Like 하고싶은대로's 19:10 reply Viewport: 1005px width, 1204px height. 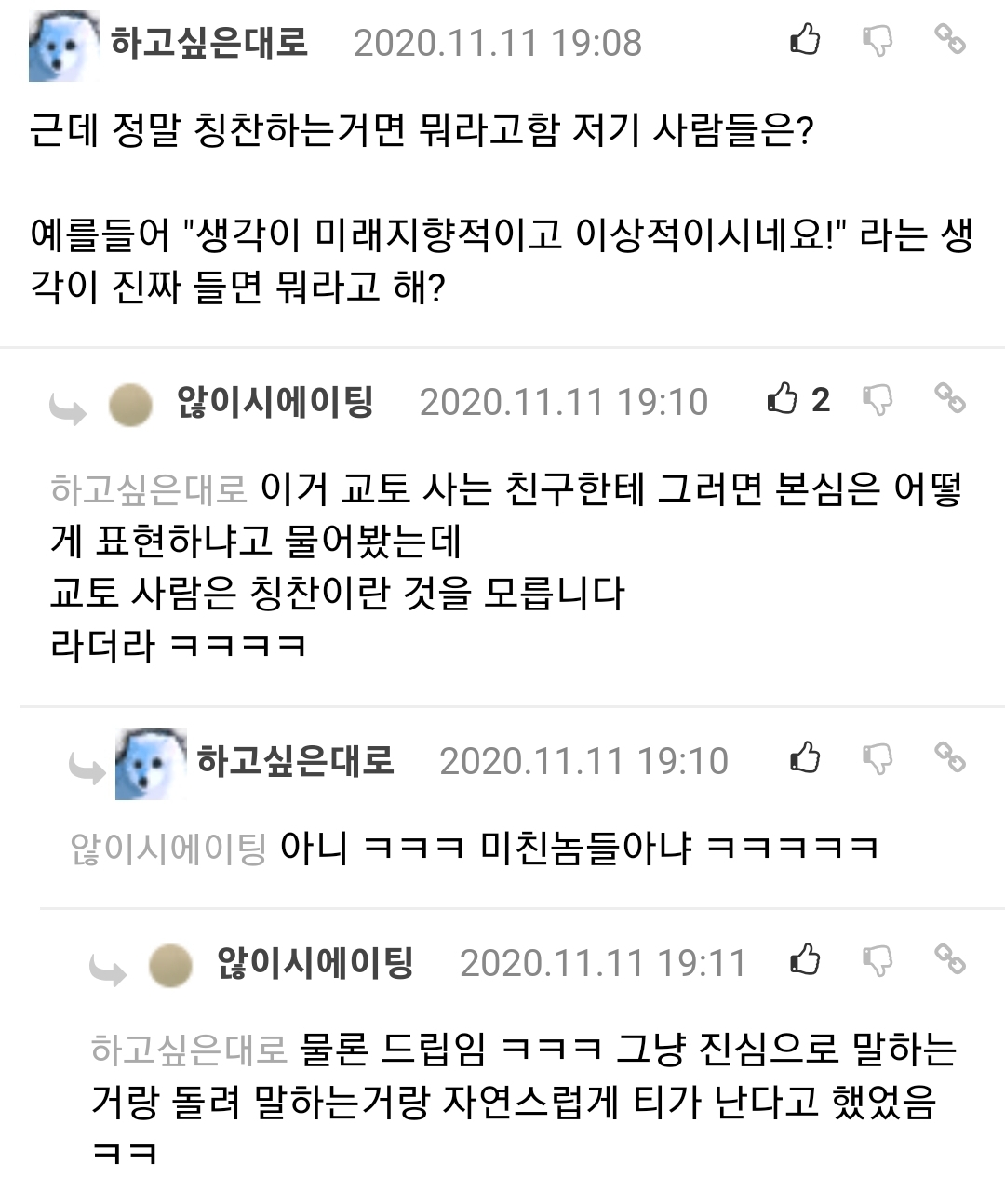click(805, 758)
